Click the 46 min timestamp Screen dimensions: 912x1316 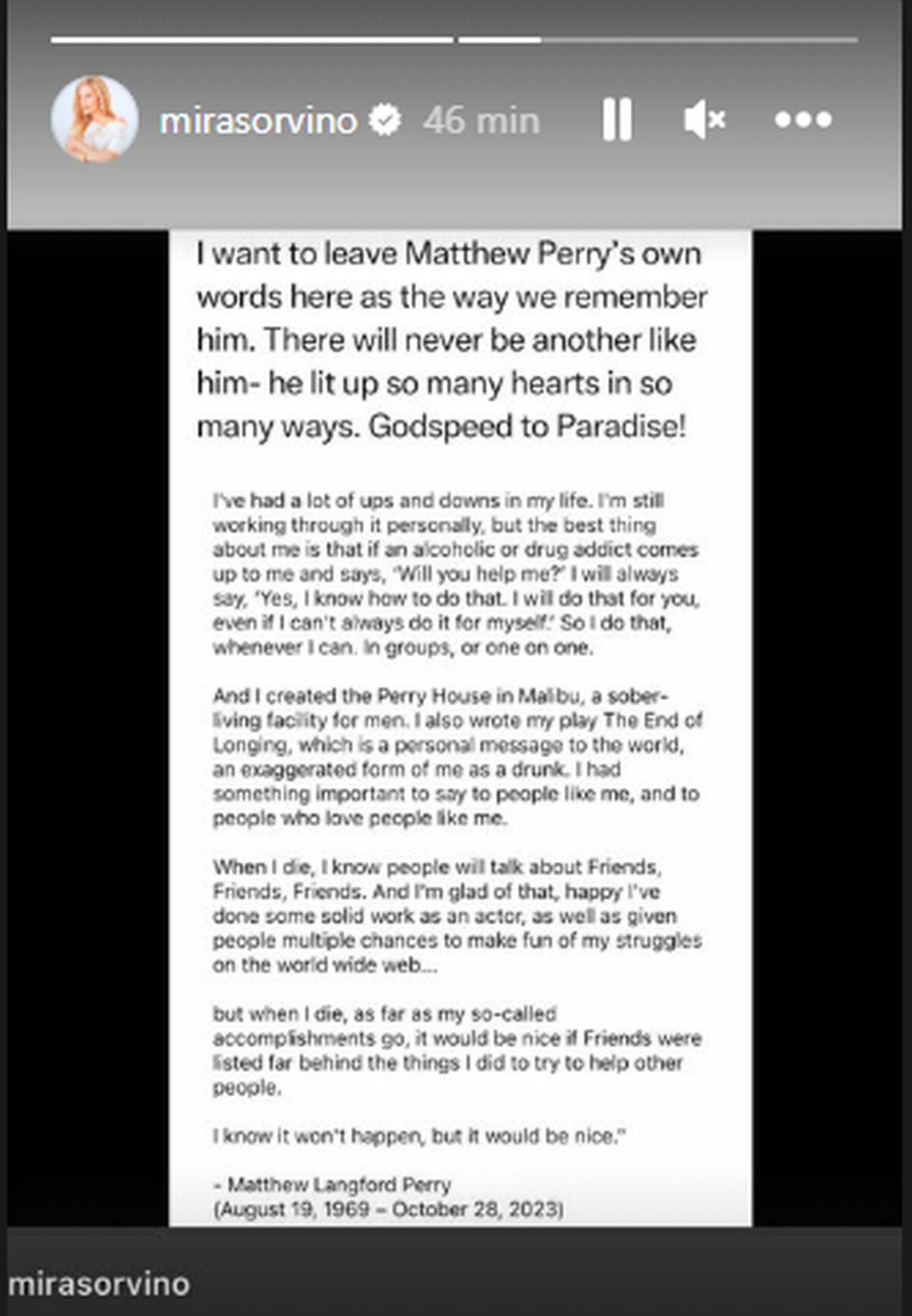pos(482,119)
